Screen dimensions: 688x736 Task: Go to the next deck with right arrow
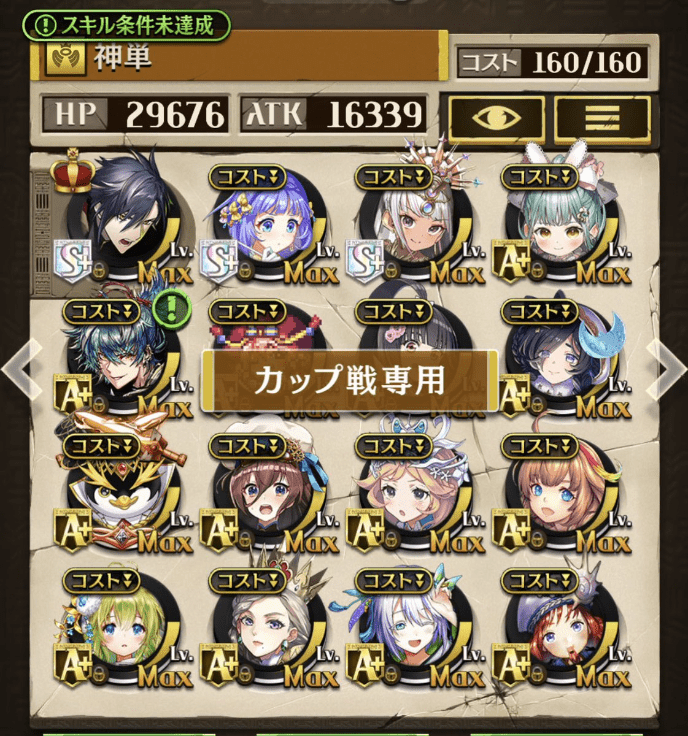coord(666,368)
